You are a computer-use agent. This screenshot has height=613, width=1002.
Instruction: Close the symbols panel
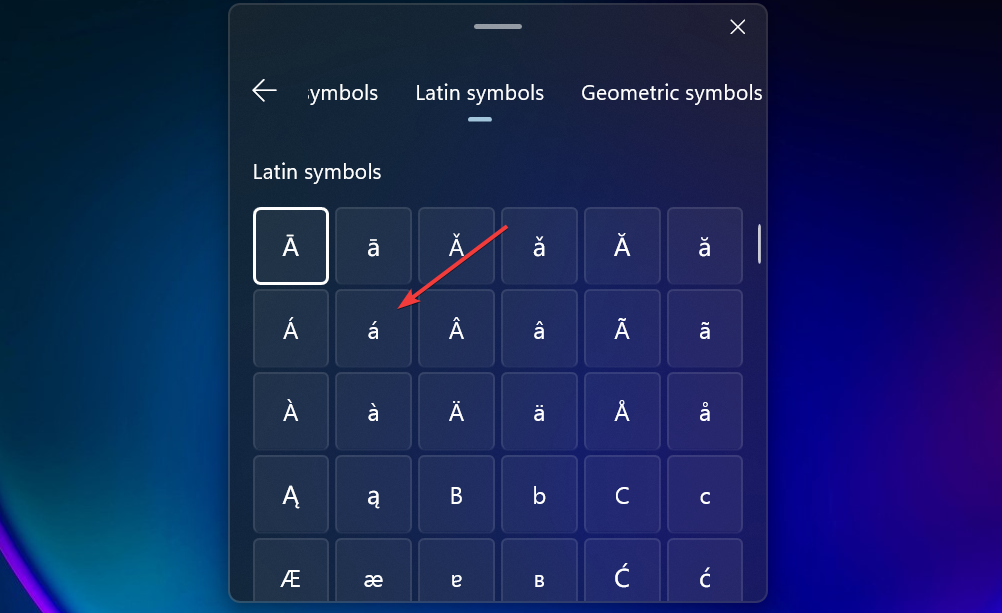click(x=738, y=27)
